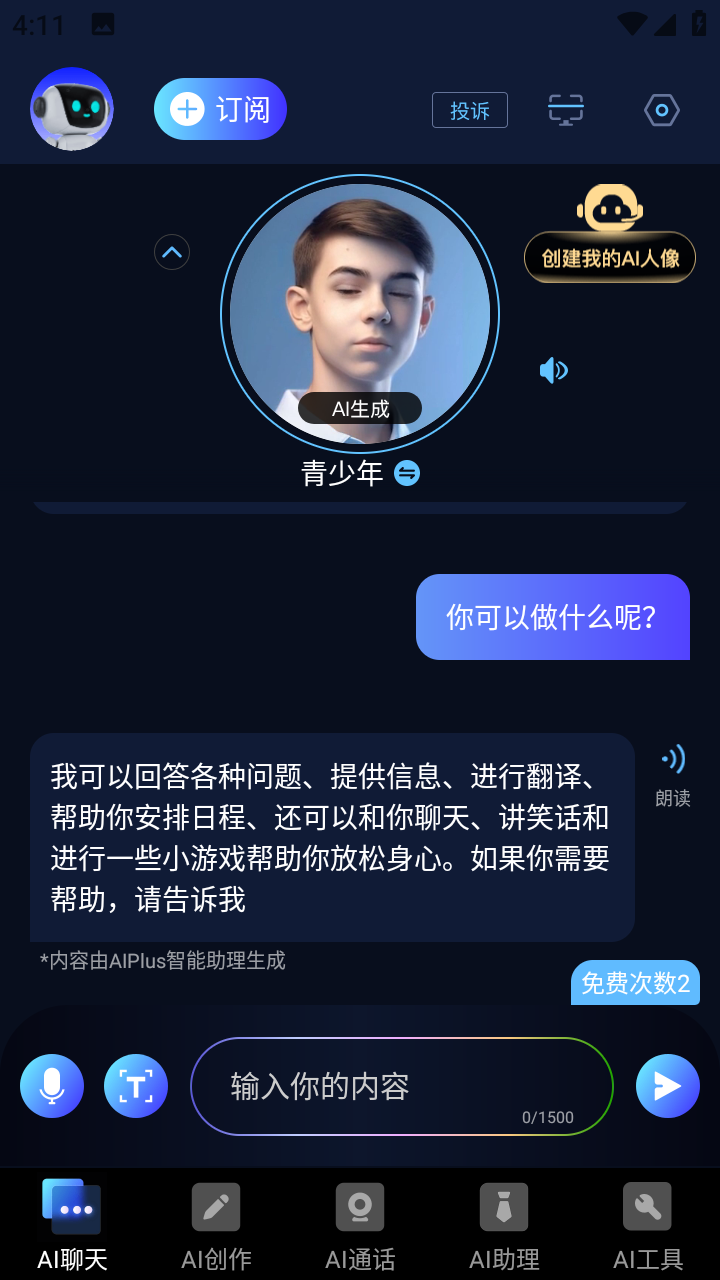
Task: Start voice input with the microphone
Action: point(52,1086)
